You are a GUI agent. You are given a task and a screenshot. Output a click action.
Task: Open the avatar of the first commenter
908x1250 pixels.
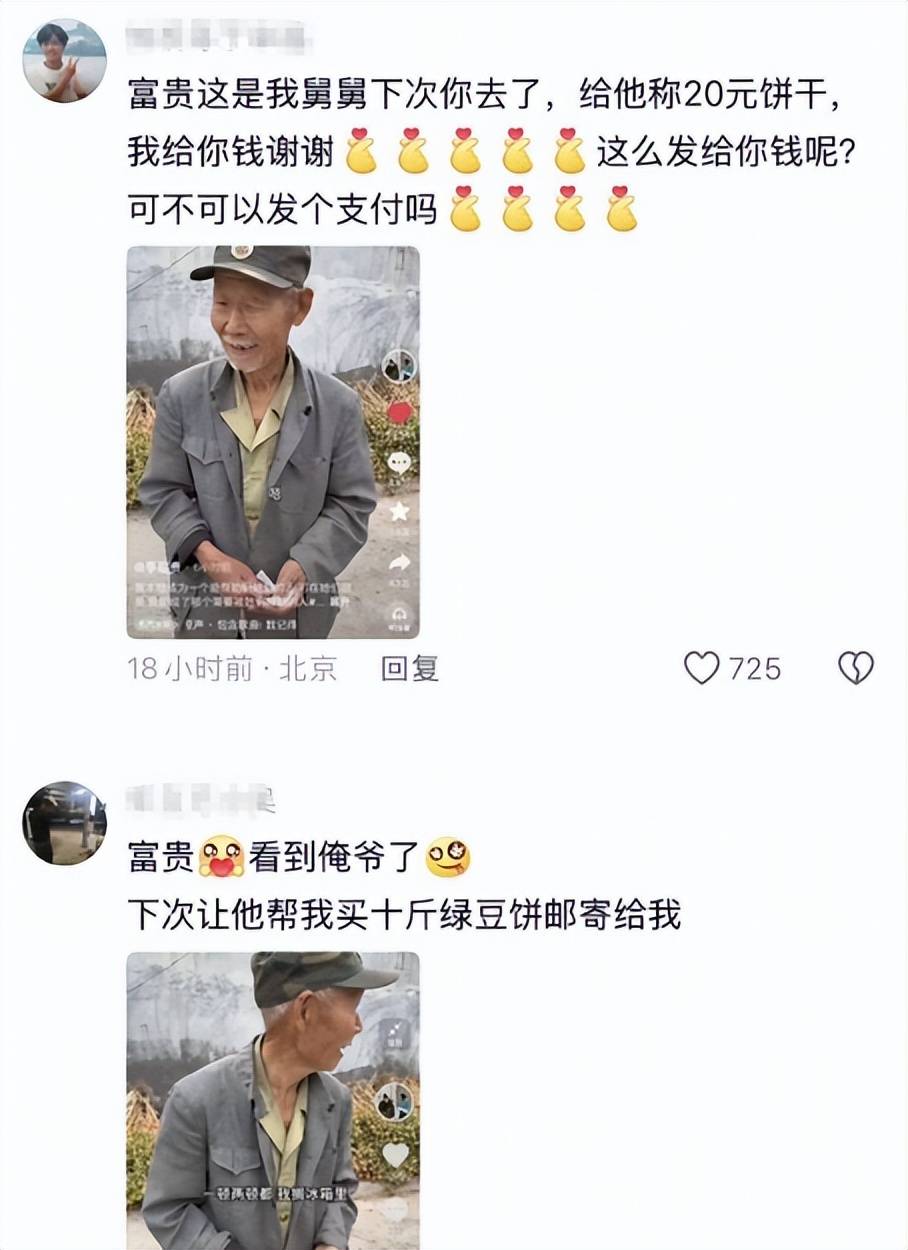click(x=64, y=61)
